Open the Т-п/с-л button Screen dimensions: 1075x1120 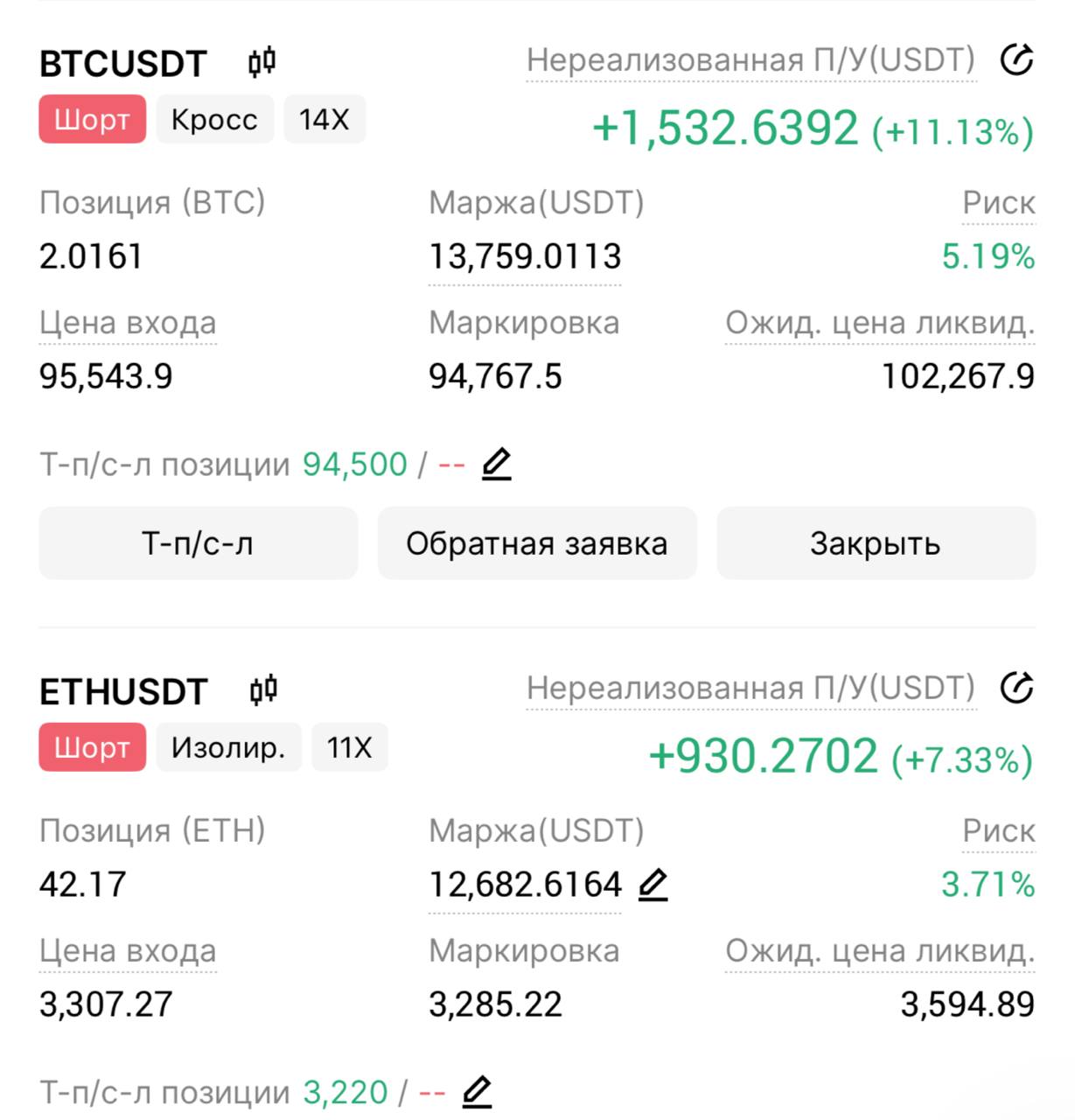[198, 543]
